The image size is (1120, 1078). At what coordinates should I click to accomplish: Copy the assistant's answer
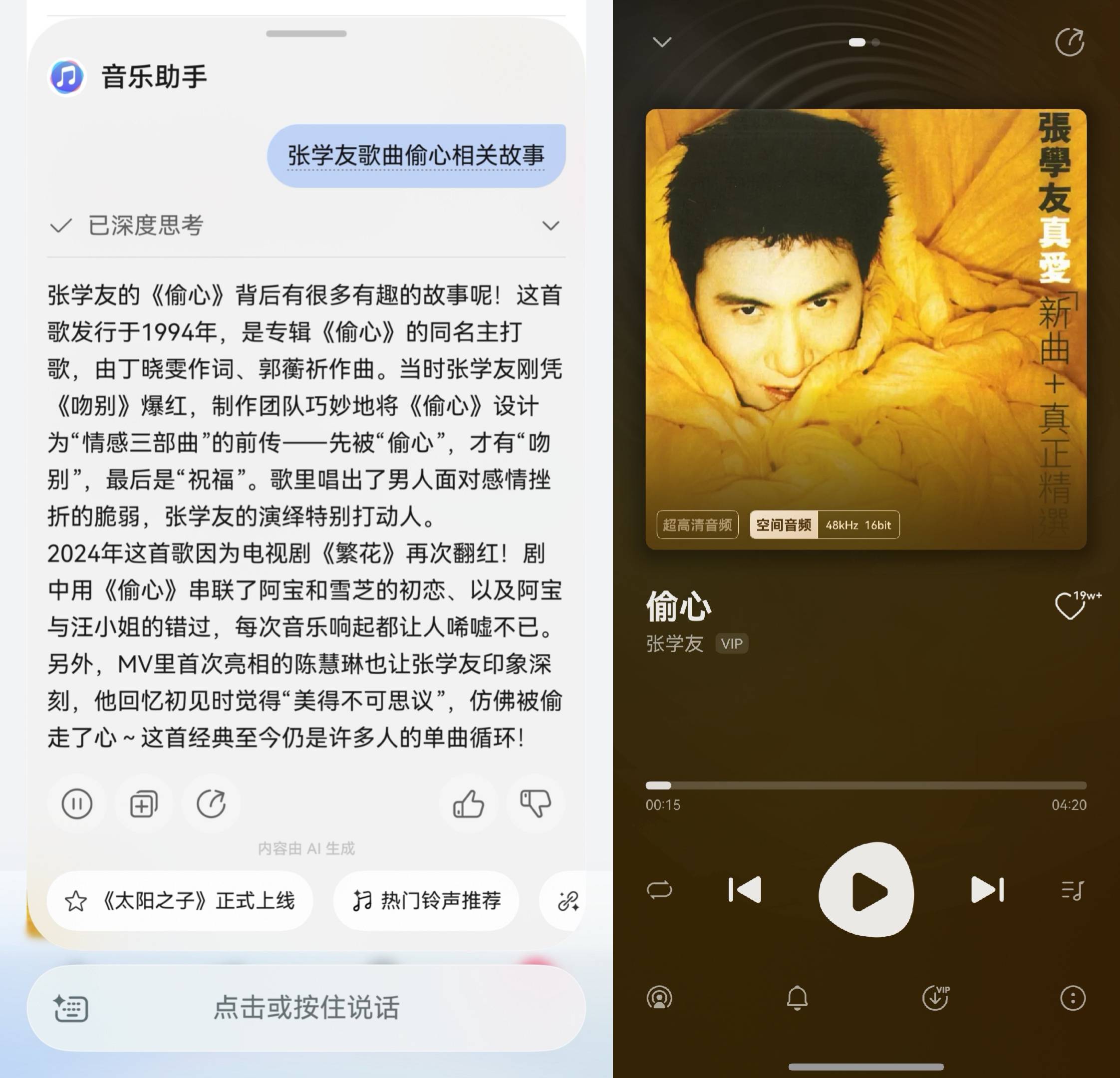pyautogui.click(x=143, y=804)
